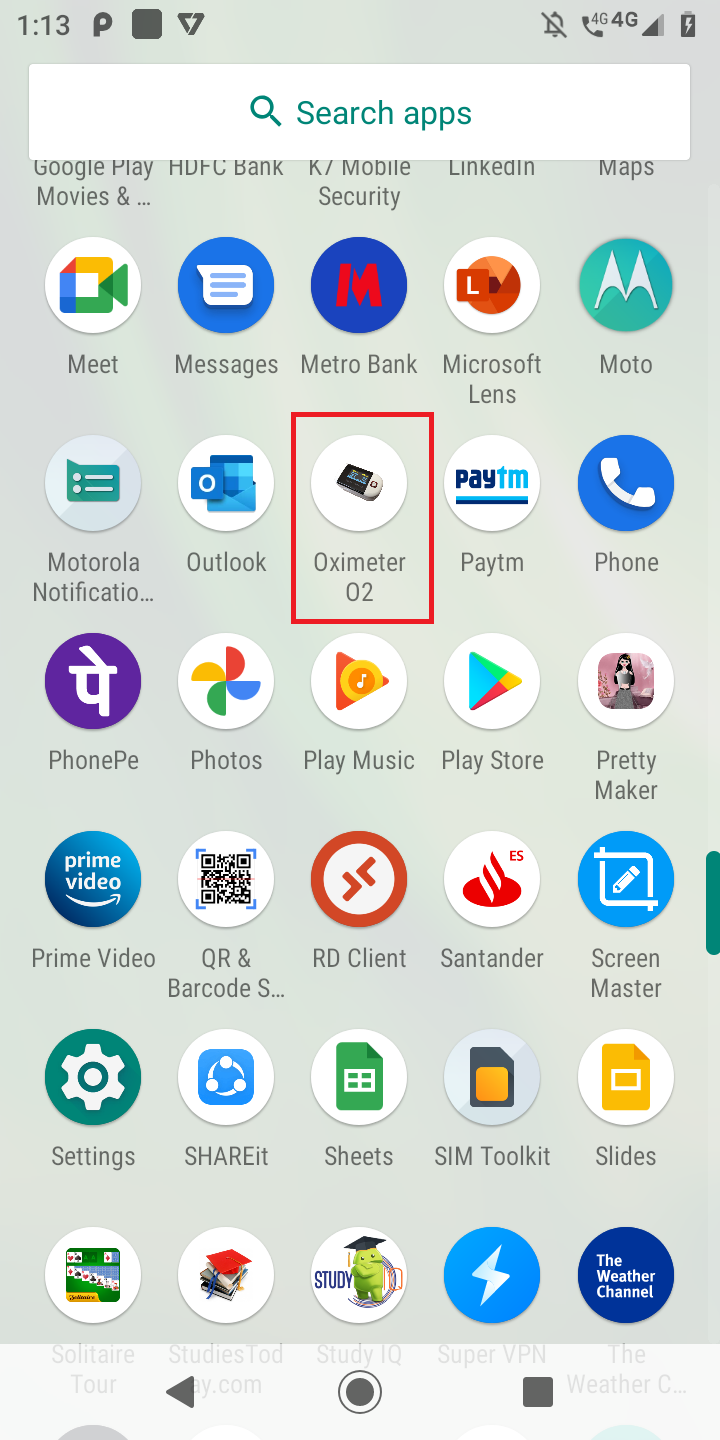
Task: Start the Messages app
Action: click(x=226, y=285)
